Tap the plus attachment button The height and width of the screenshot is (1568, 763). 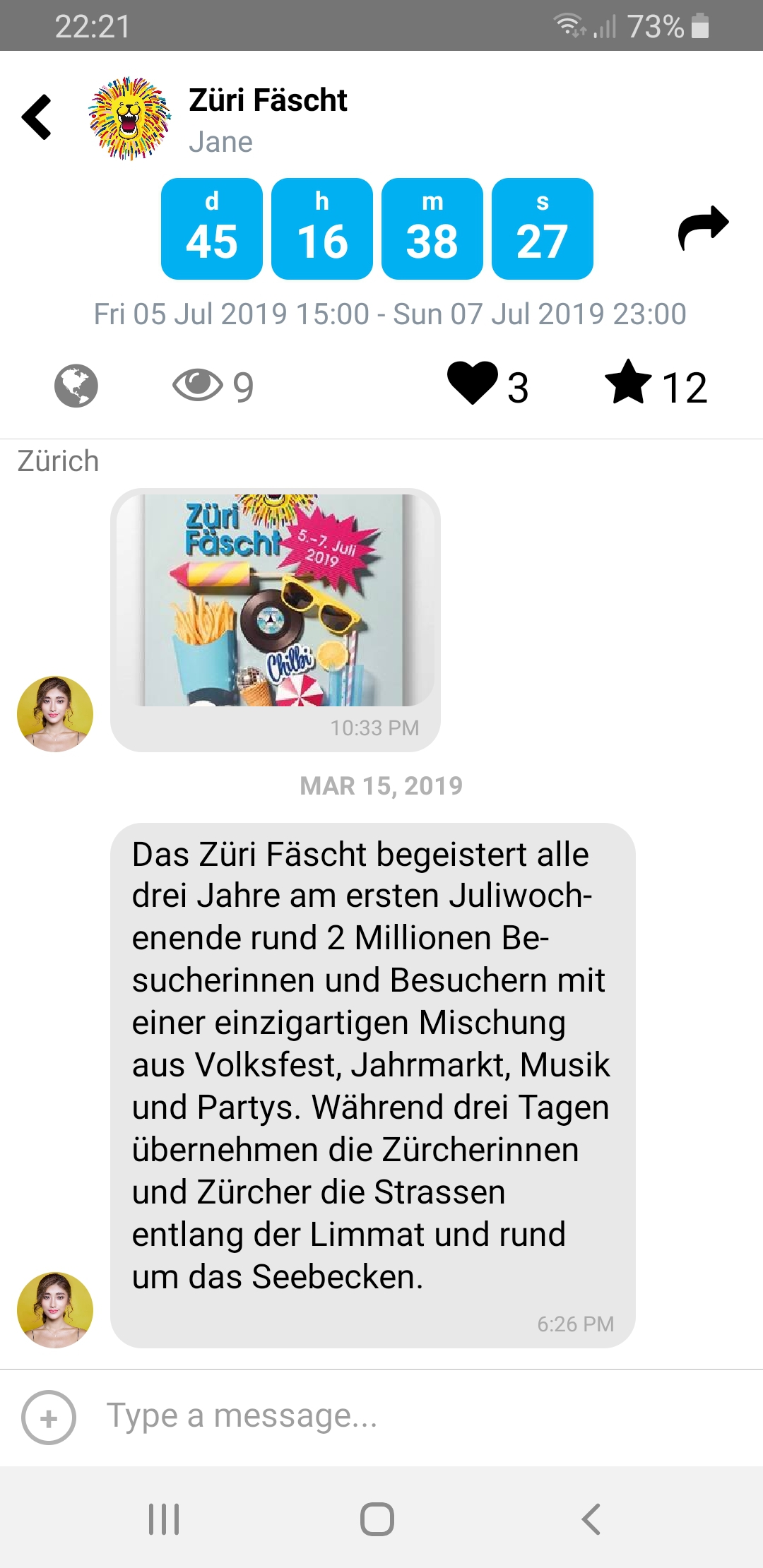49,1418
